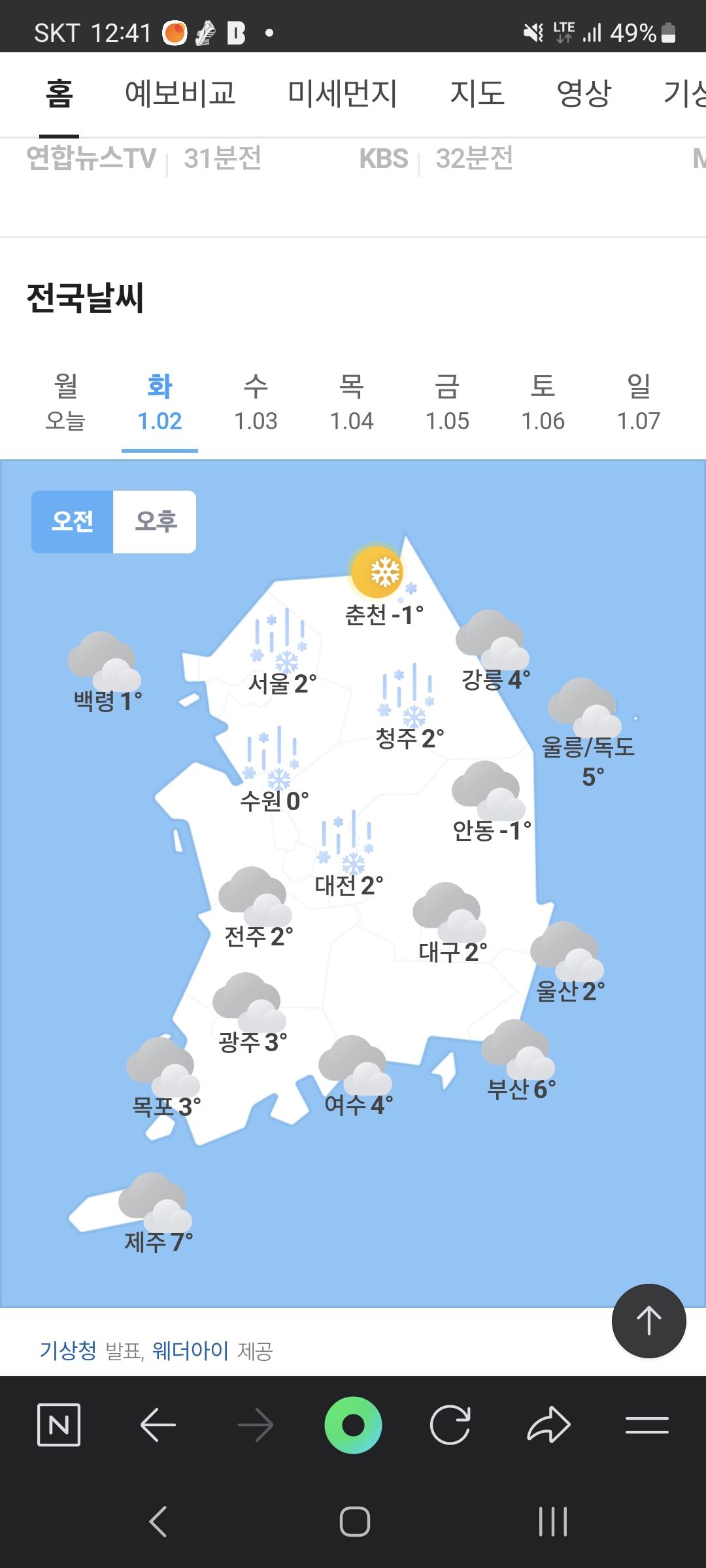Viewport: 706px width, 1568px height.
Task: Select 월 오늘 in the date row
Action: pyautogui.click(x=65, y=402)
